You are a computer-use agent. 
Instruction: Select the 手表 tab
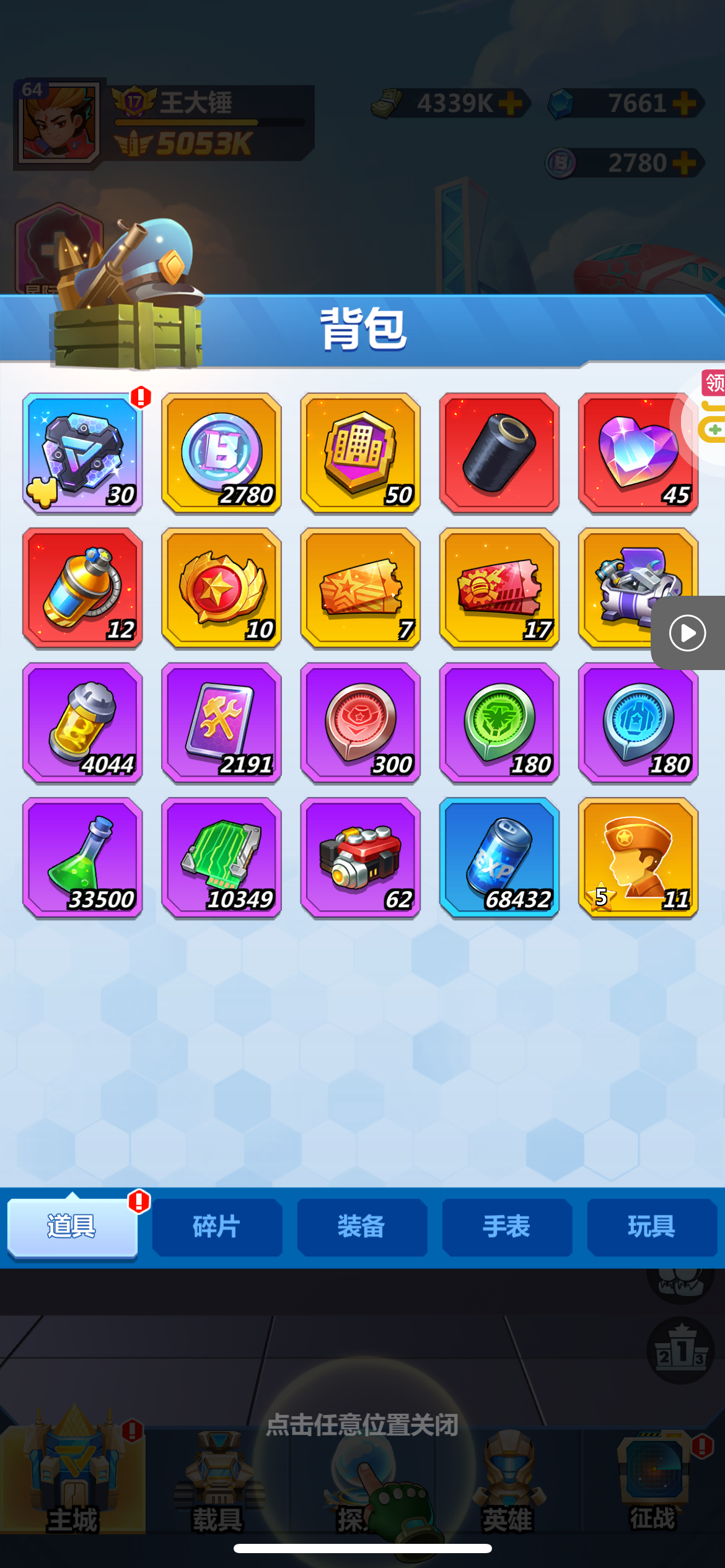click(x=507, y=1227)
